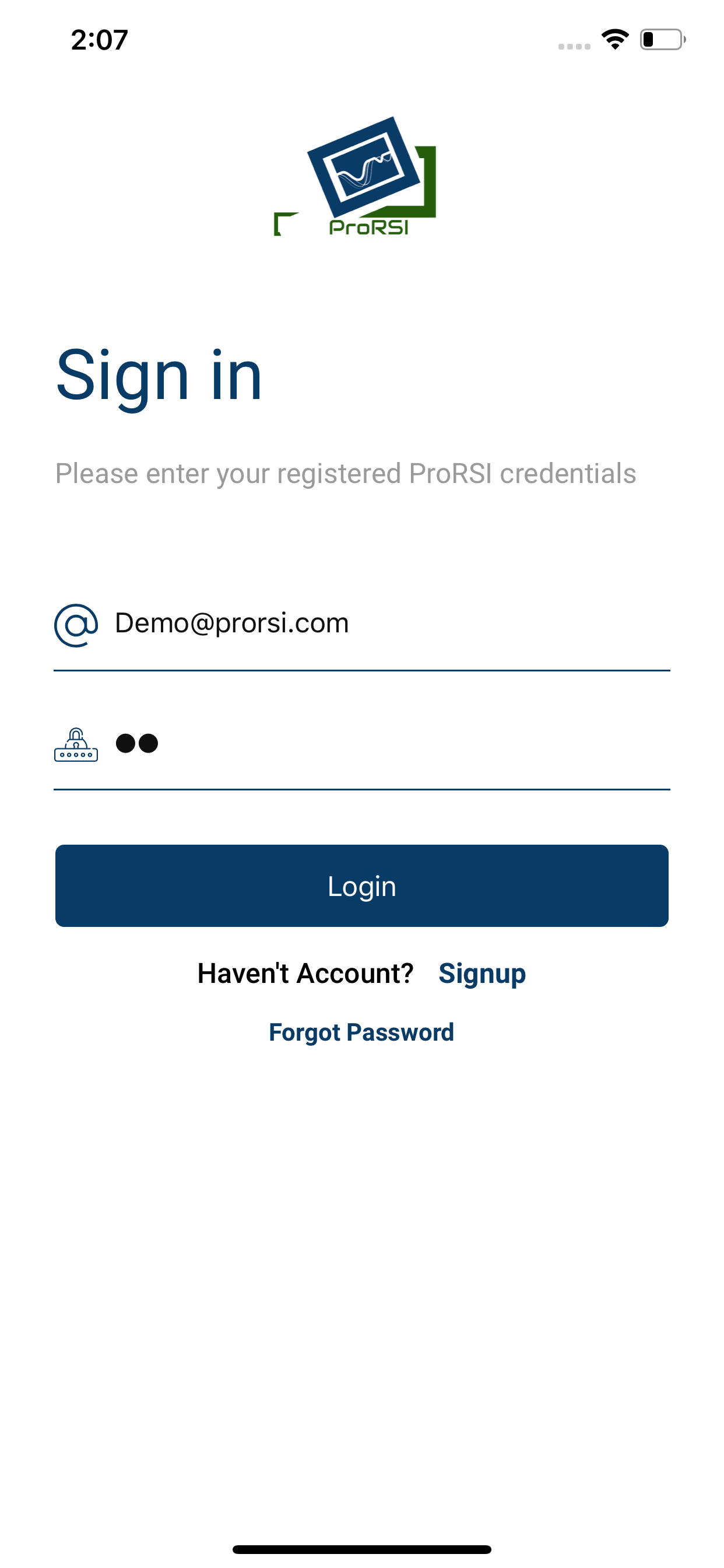Image resolution: width=724 pixels, height=1568 pixels.
Task: Click Forgot Password
Action: pyautogui.click(x=361, y=1032)
